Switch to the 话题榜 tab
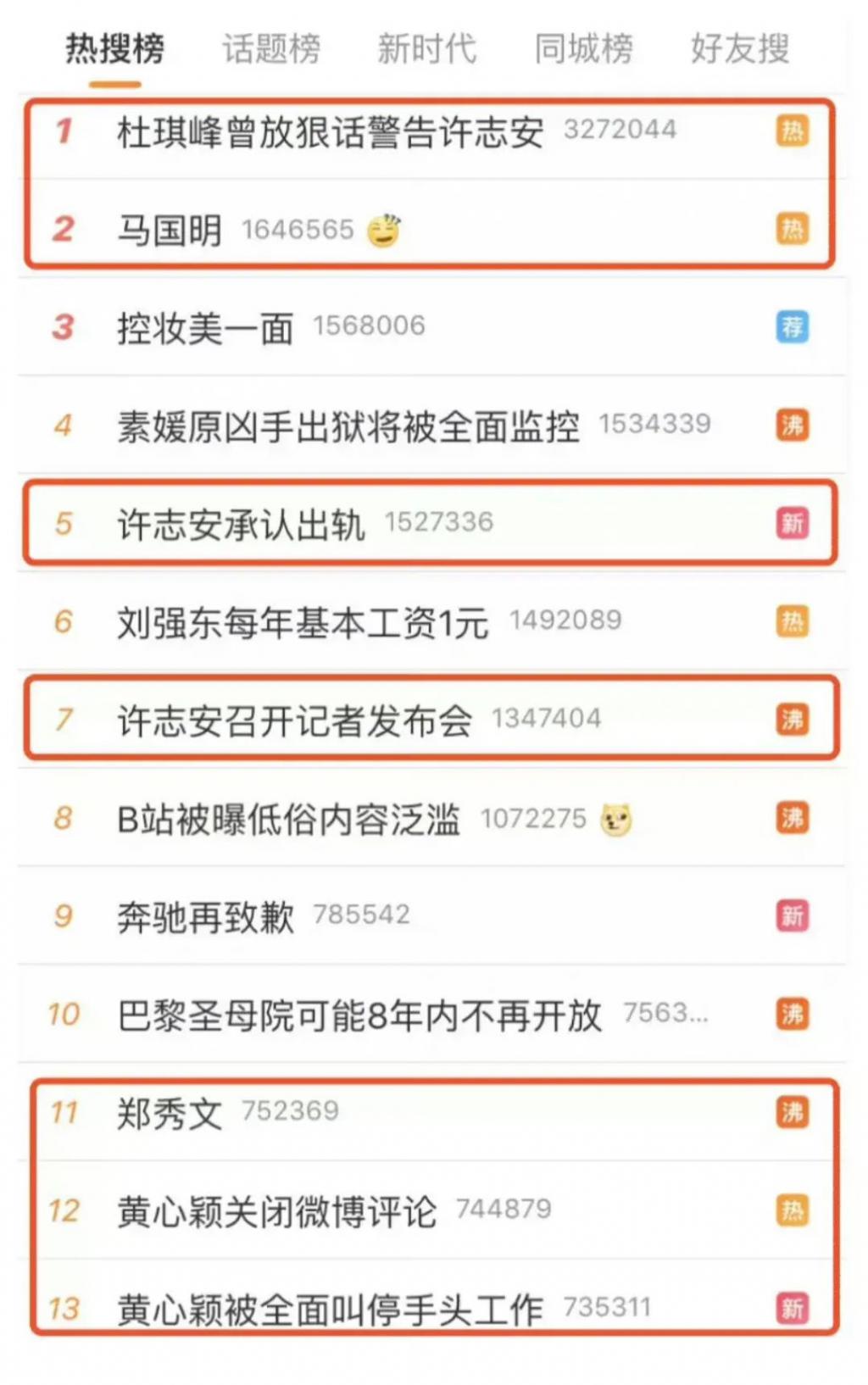Image resolution: width=868 pixels, height=1385 pixels. coord(271,48)
